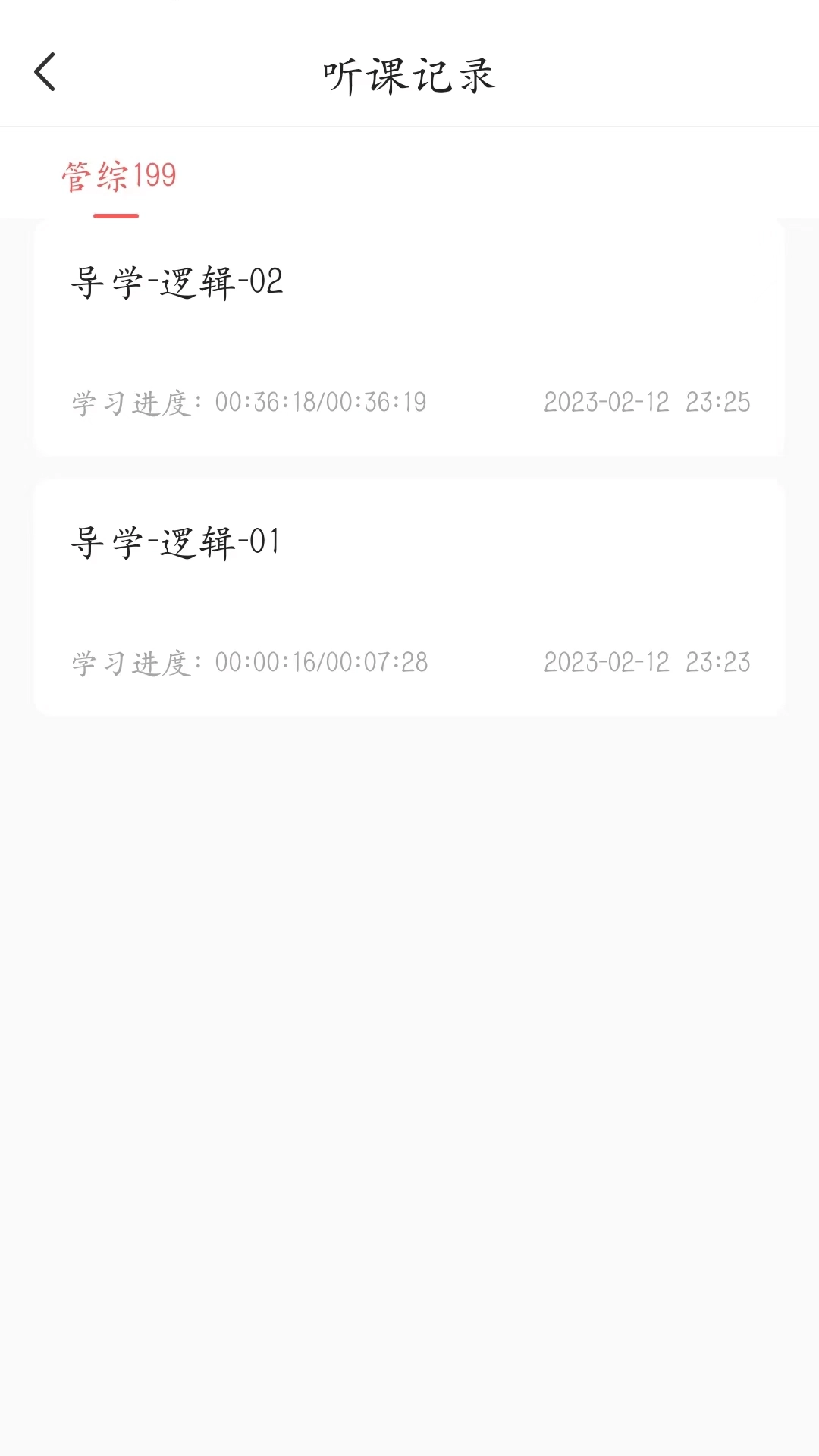Open the 导学-逻辑-01 lecture card
The height and width of the screenshot is (1456, 819).
(x=409, y=595)
